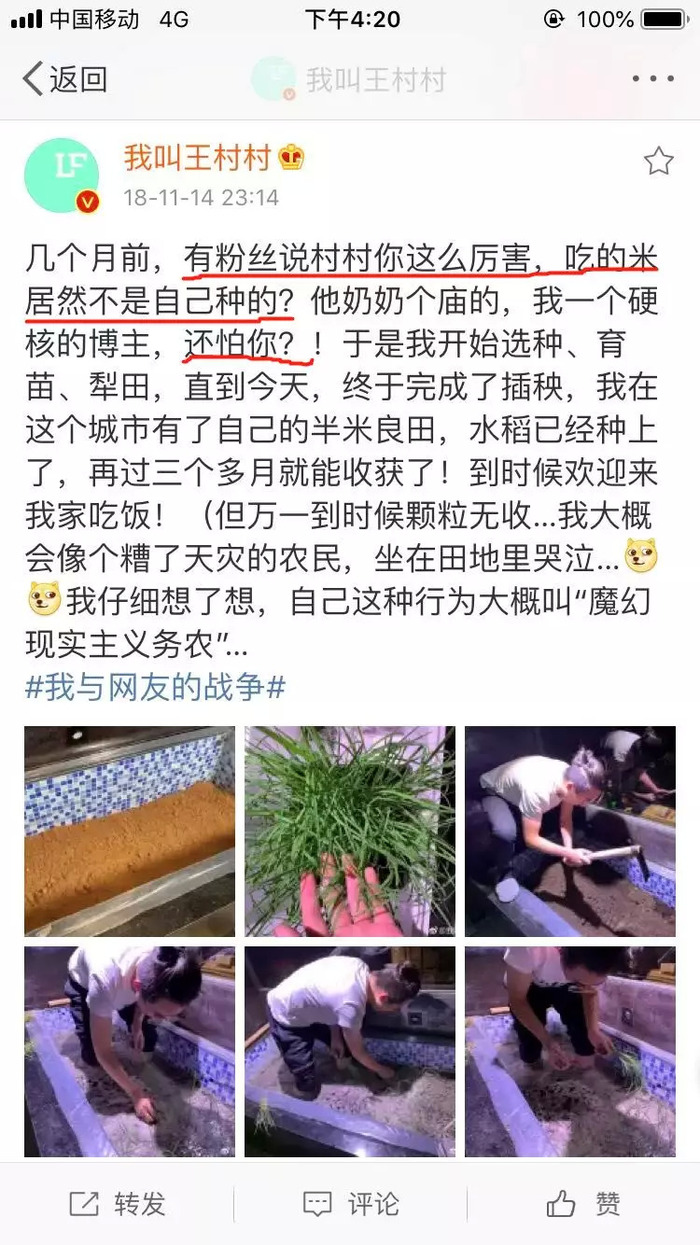Favorite this post with the star icon
This screenshot has height=1245, width=700.
coord(658,161)
